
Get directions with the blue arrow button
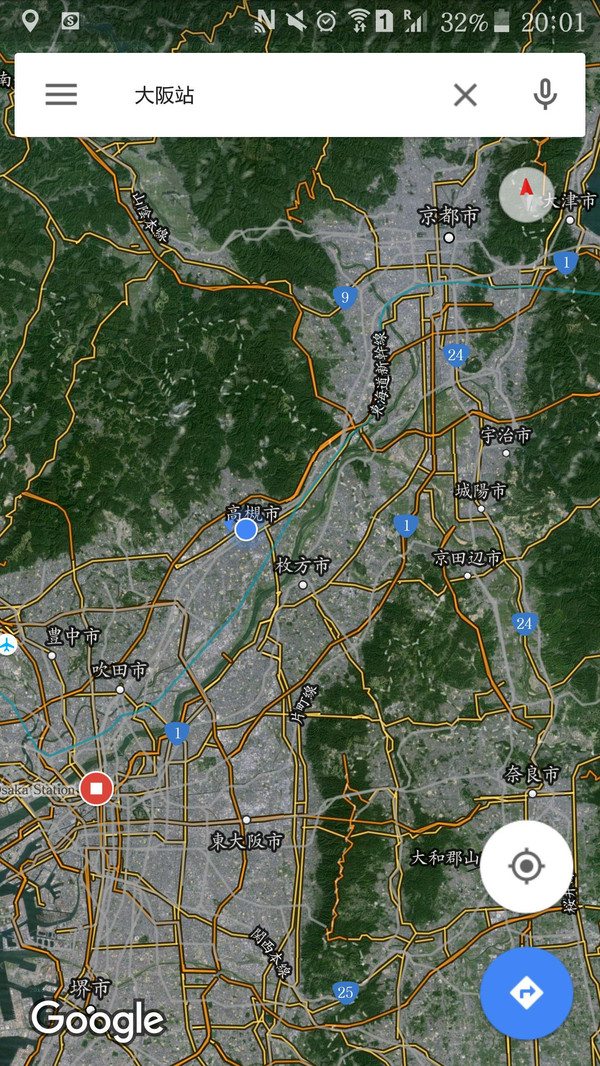pyautogui.click(x=526, y=993)
